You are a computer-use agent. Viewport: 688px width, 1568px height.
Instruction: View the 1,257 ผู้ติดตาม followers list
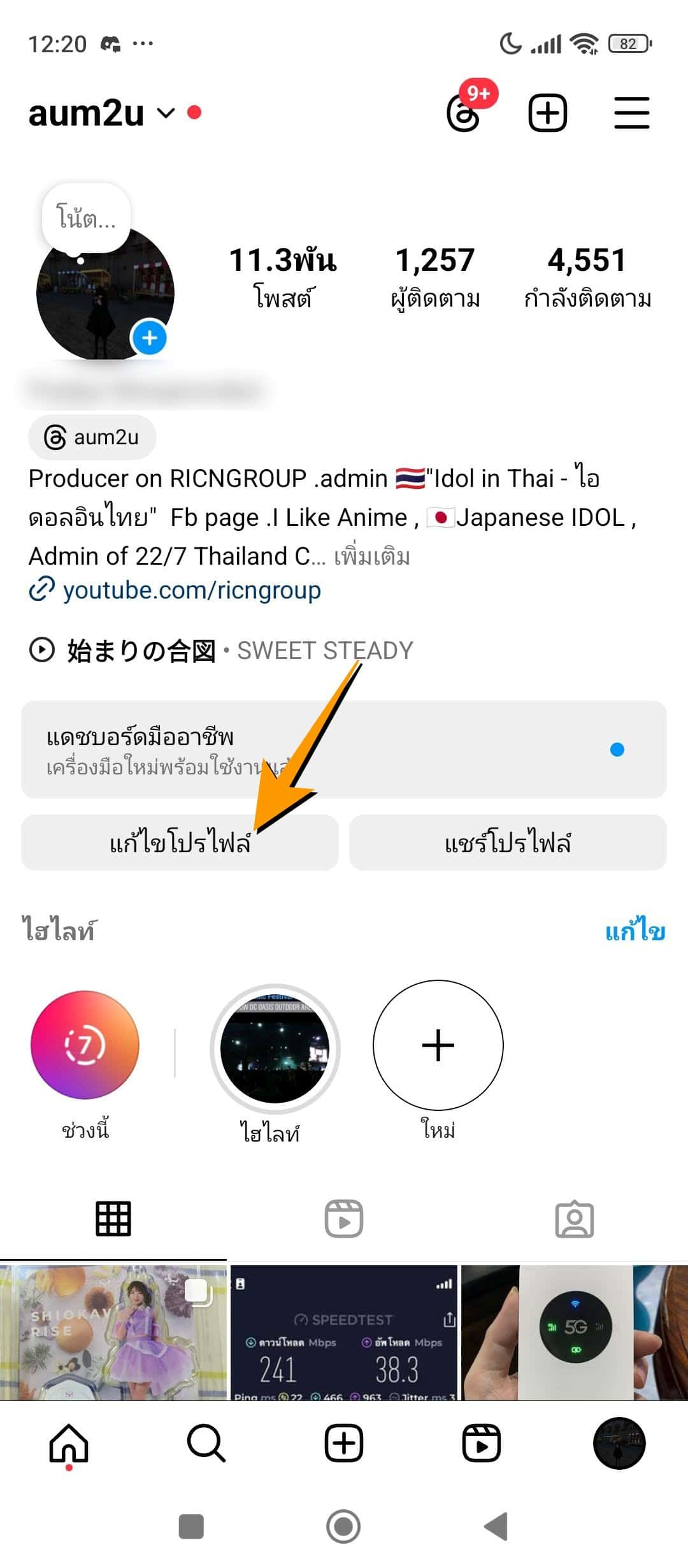pyautogui.click(x=435, y=277)
